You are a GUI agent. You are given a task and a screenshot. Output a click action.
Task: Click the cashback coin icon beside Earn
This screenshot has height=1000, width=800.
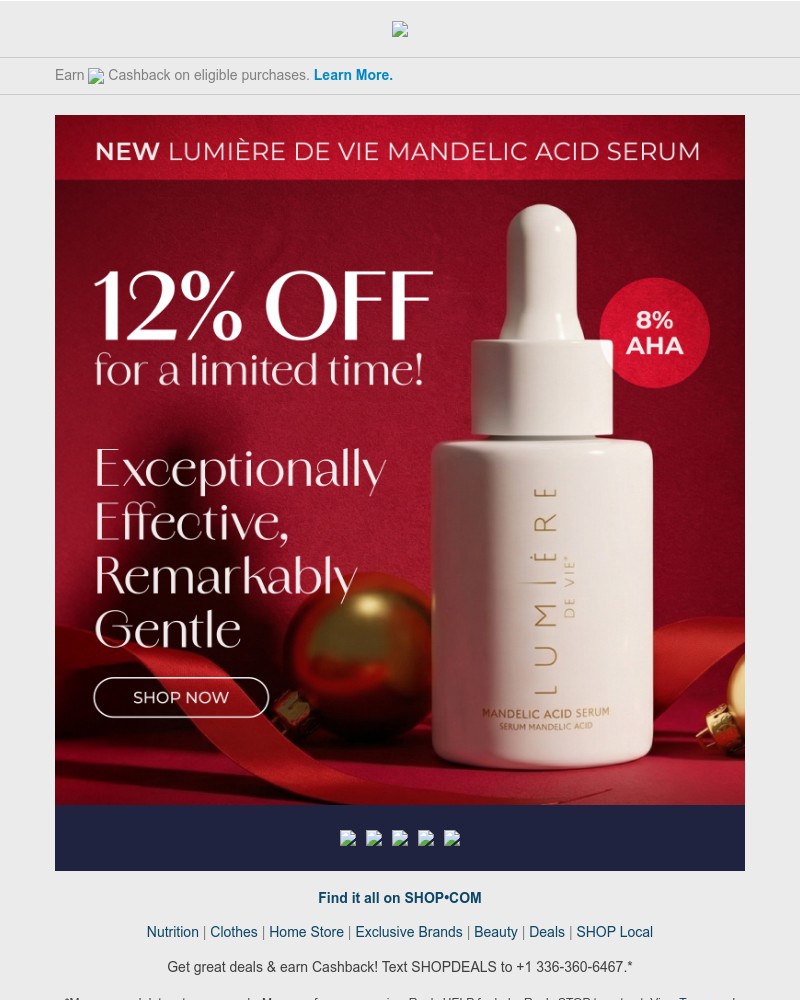point(96,76)
